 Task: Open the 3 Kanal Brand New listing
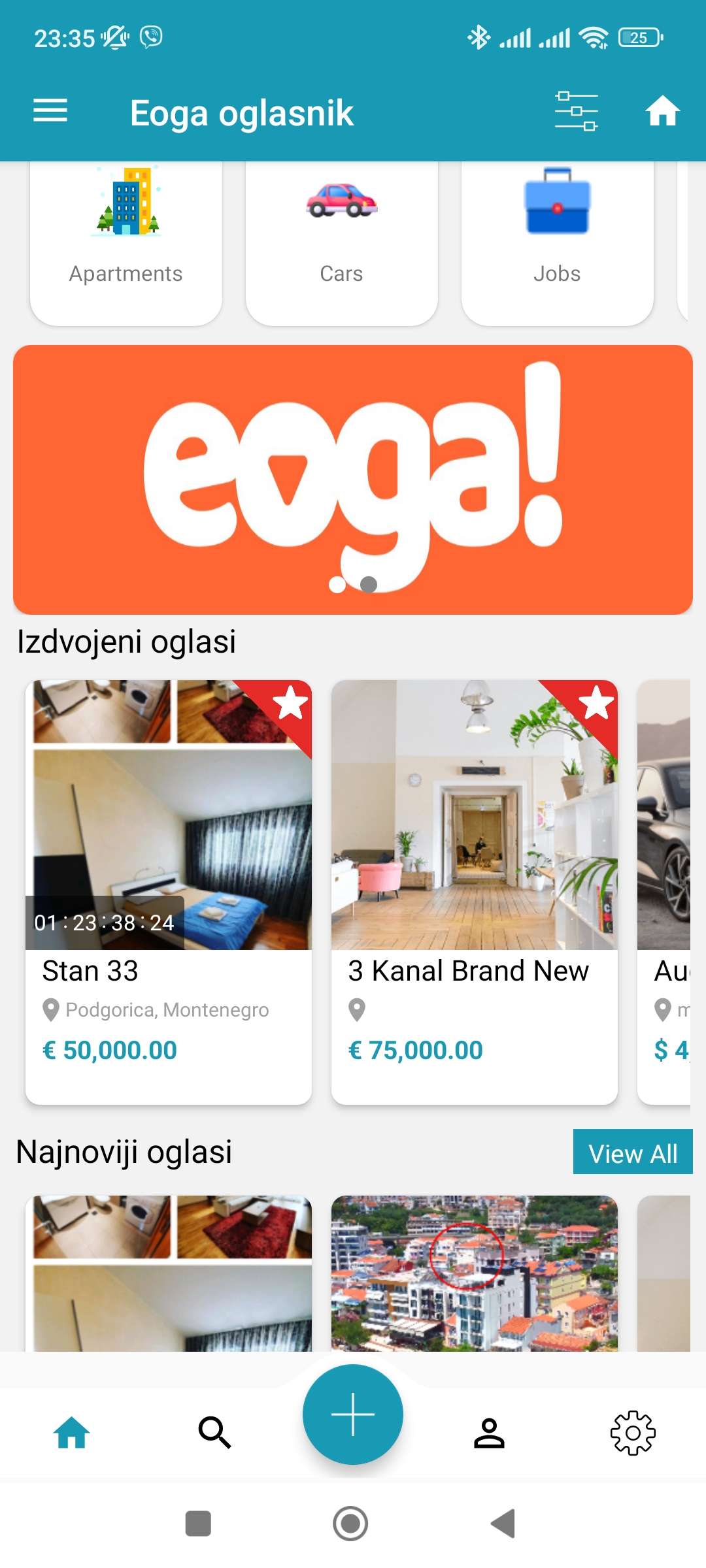coord(475,892)
